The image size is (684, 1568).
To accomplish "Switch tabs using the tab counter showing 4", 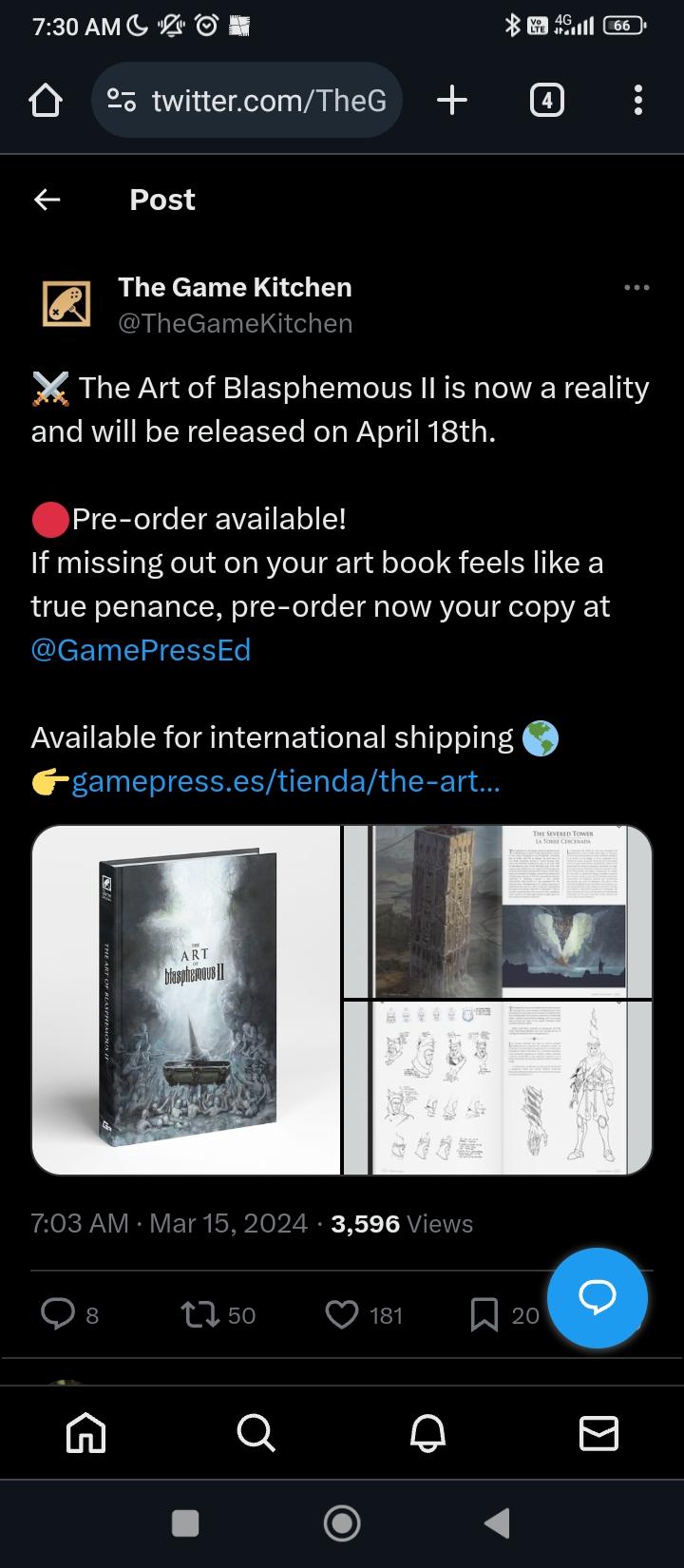I will tap(546, 100).
